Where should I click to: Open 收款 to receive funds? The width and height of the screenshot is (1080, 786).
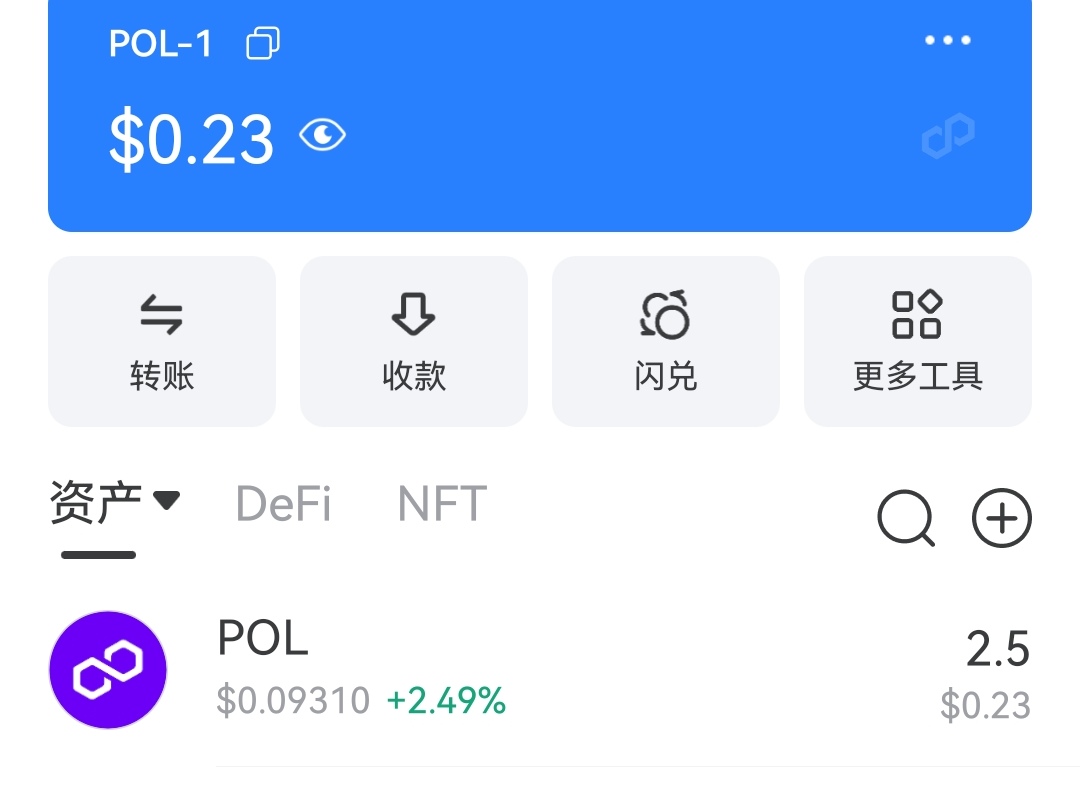pyautogui.click(x=414, y=341)
